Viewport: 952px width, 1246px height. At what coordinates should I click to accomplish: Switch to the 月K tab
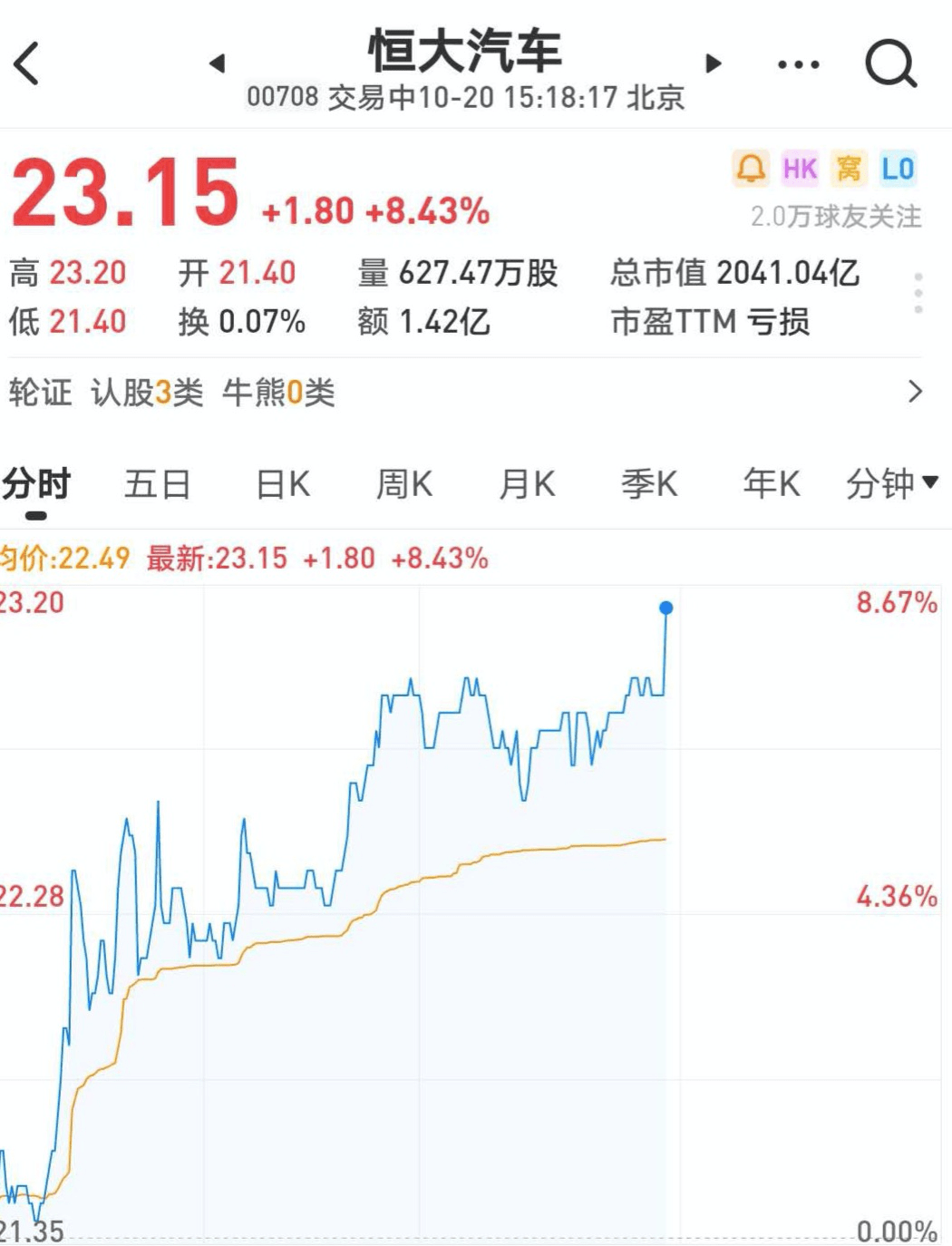(x=527, y=484)
